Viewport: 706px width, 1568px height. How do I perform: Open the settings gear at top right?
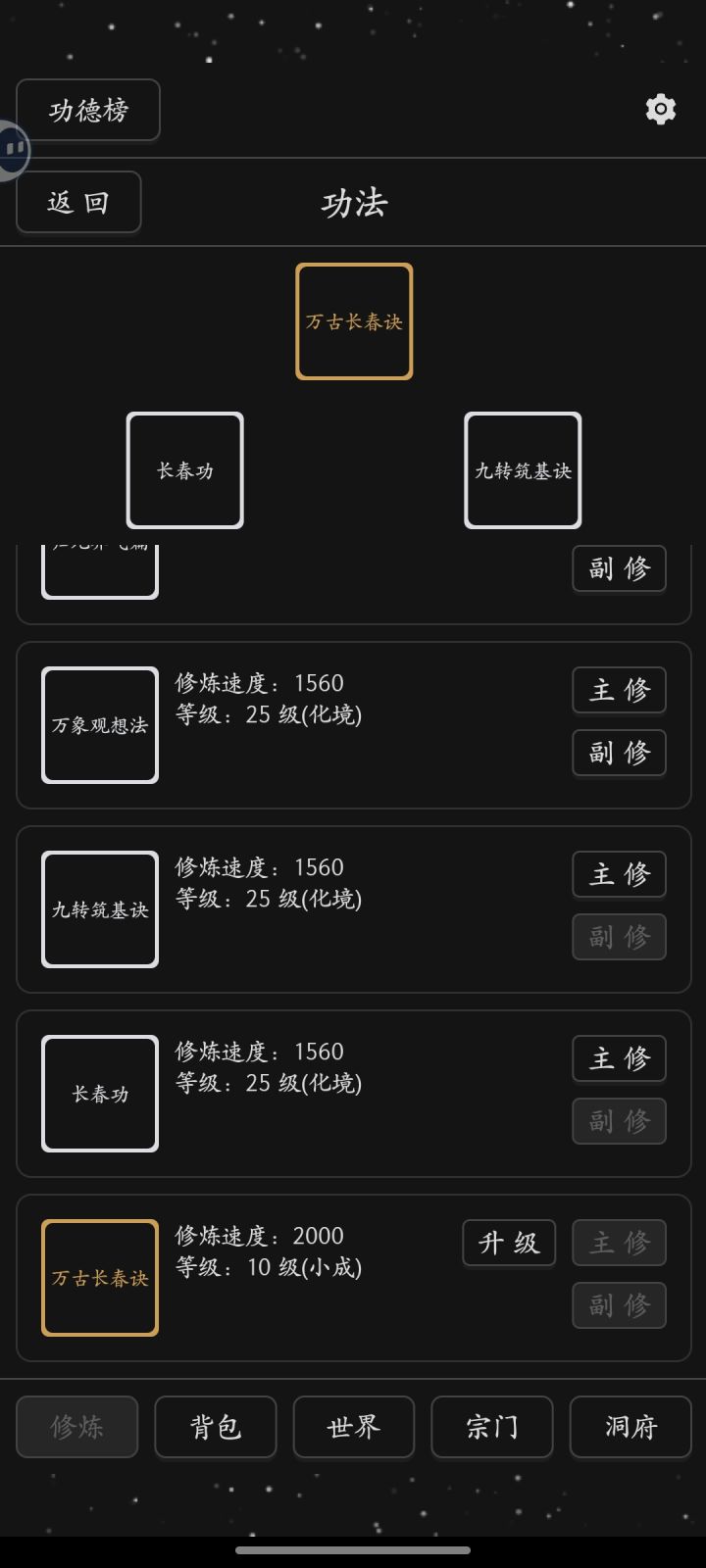point(662,109)
